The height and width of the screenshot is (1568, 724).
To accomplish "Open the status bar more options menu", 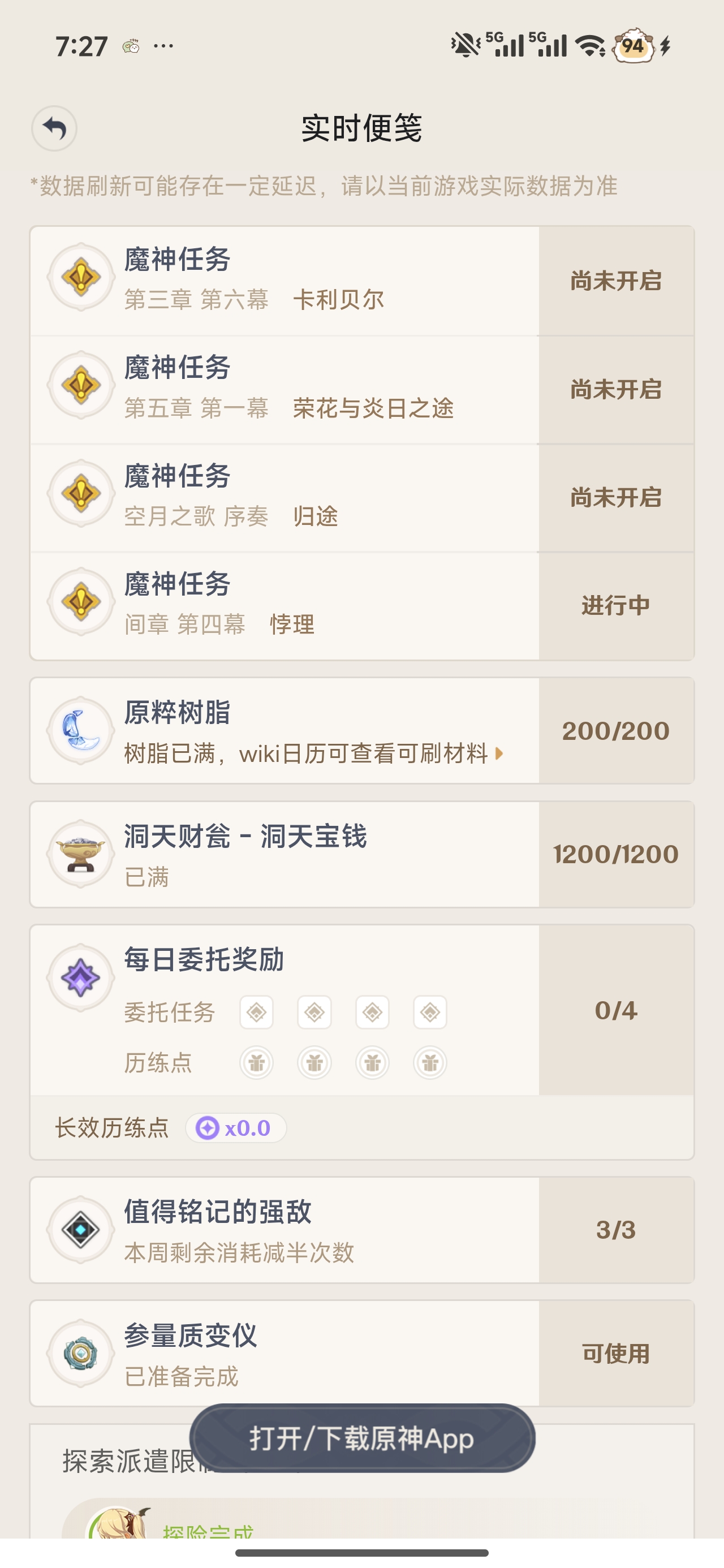I will click(x=161, y=45).
